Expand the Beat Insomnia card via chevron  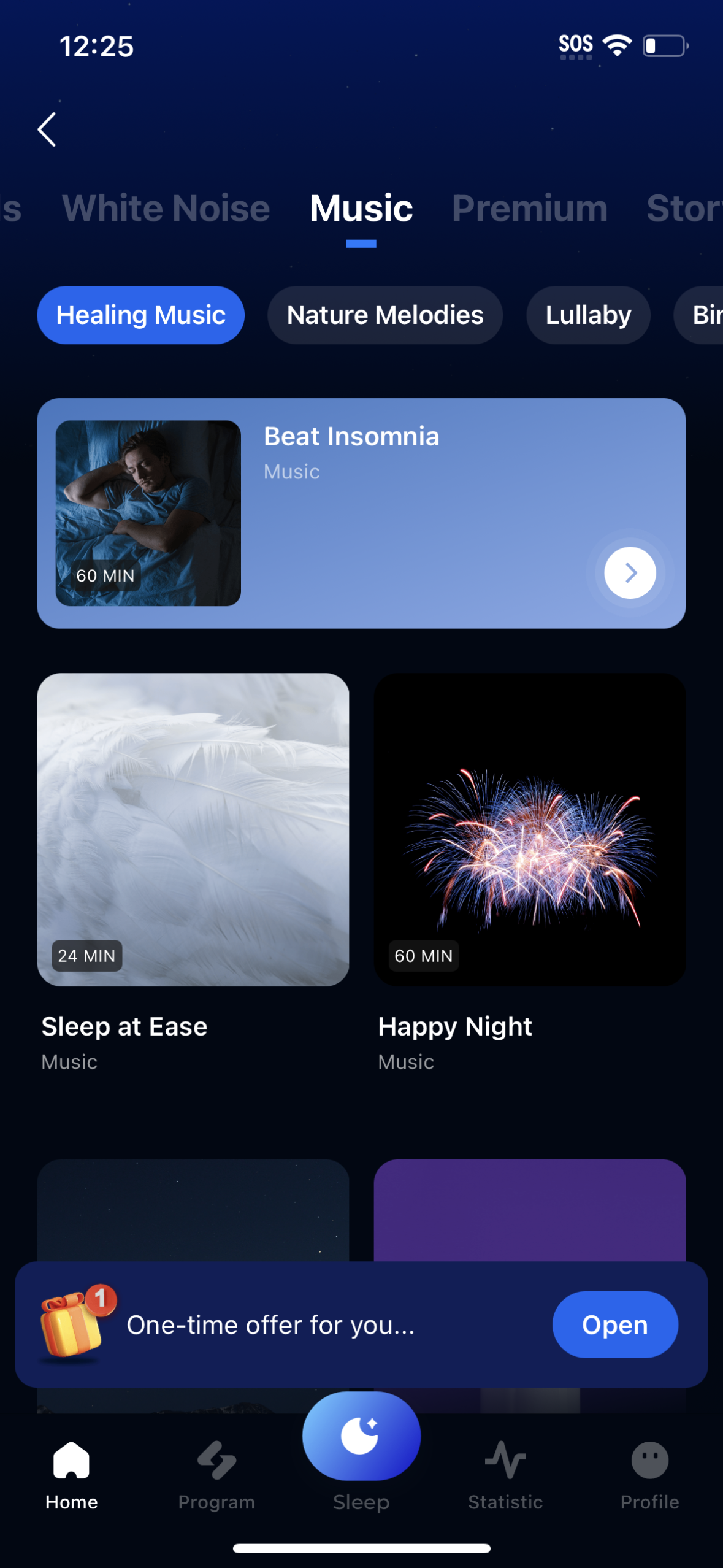[x=629, y=572]
